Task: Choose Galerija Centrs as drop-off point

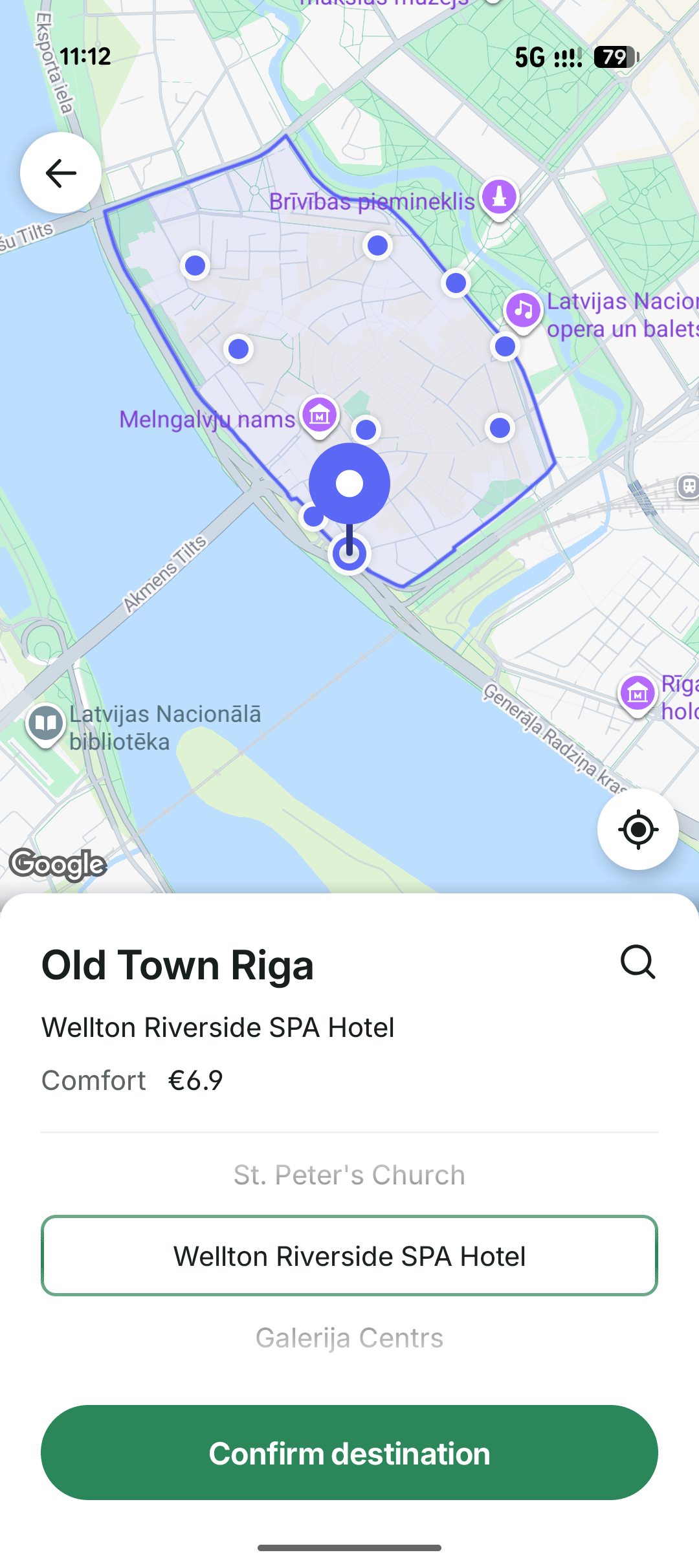Action: click(349, 1338)
